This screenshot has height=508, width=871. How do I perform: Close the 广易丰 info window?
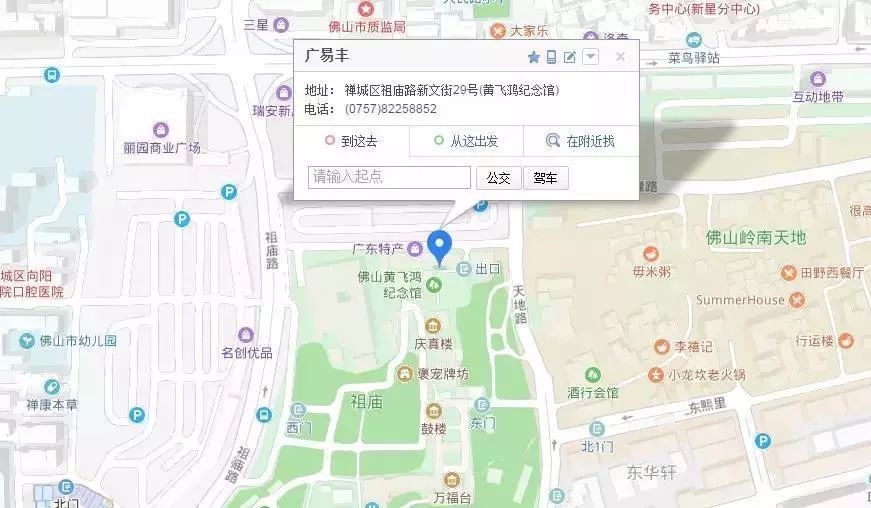coord(620,57)
